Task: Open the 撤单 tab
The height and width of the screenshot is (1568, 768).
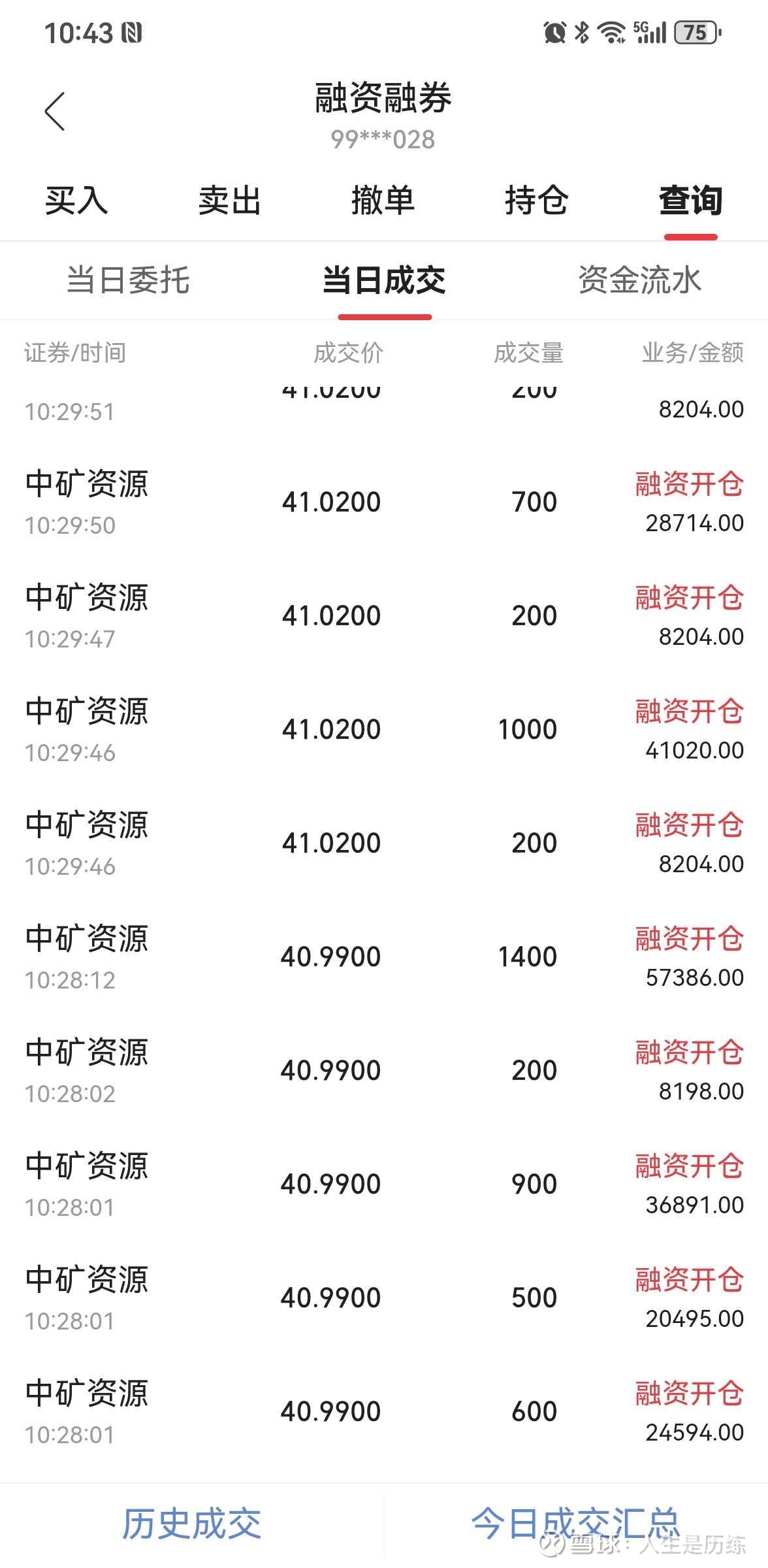Action: pyautogui.click(x=383, y=200)
